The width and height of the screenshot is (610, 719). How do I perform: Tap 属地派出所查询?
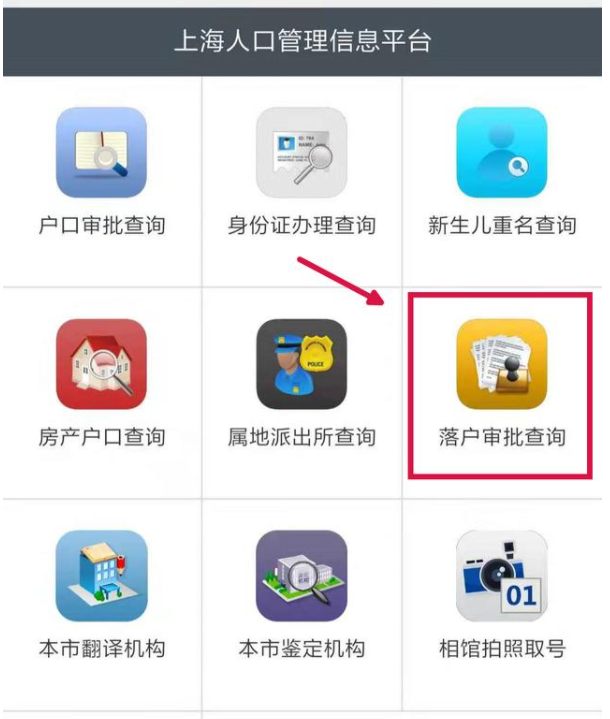point(301,365)
